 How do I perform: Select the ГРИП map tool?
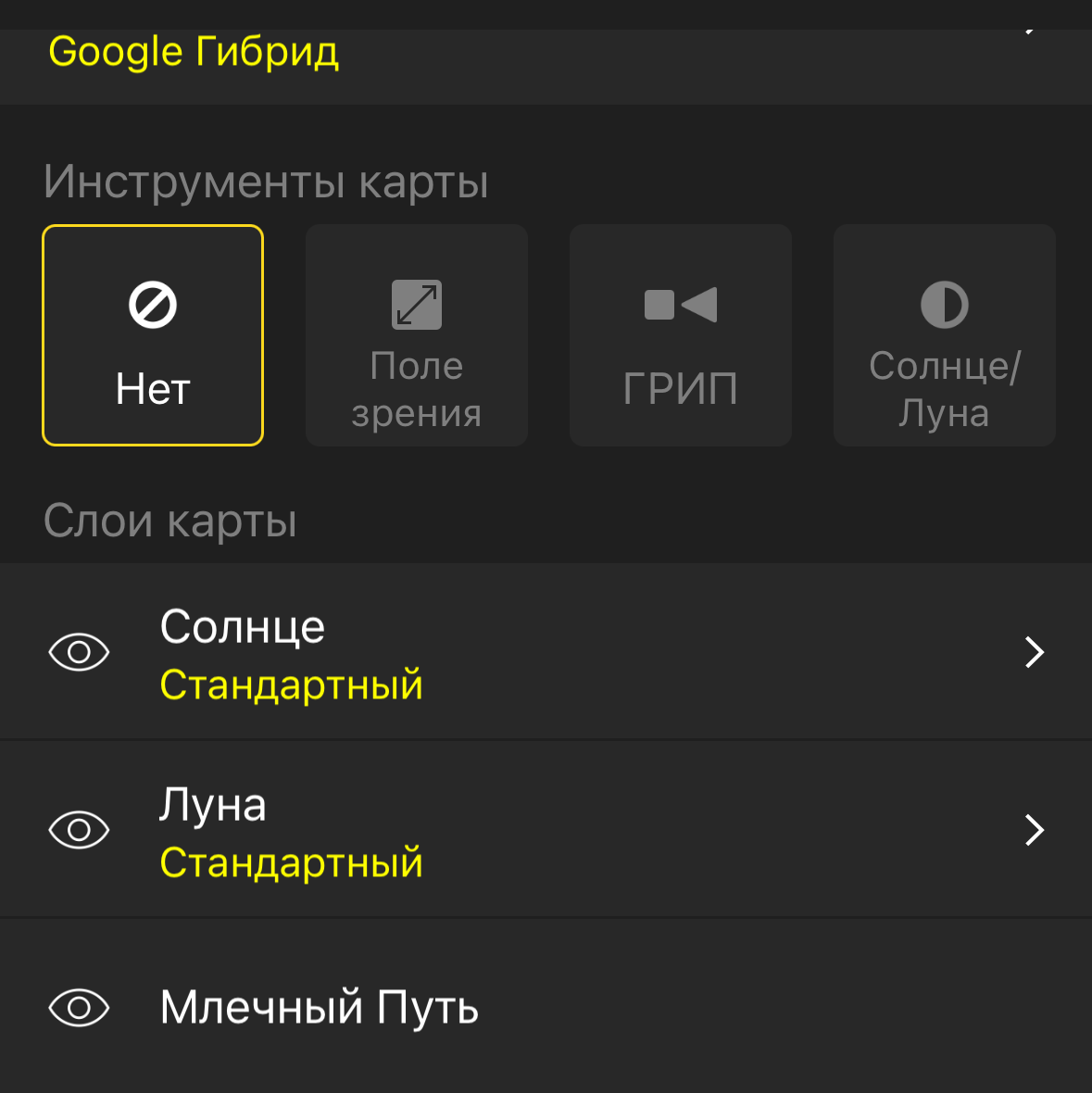[681, 335]
